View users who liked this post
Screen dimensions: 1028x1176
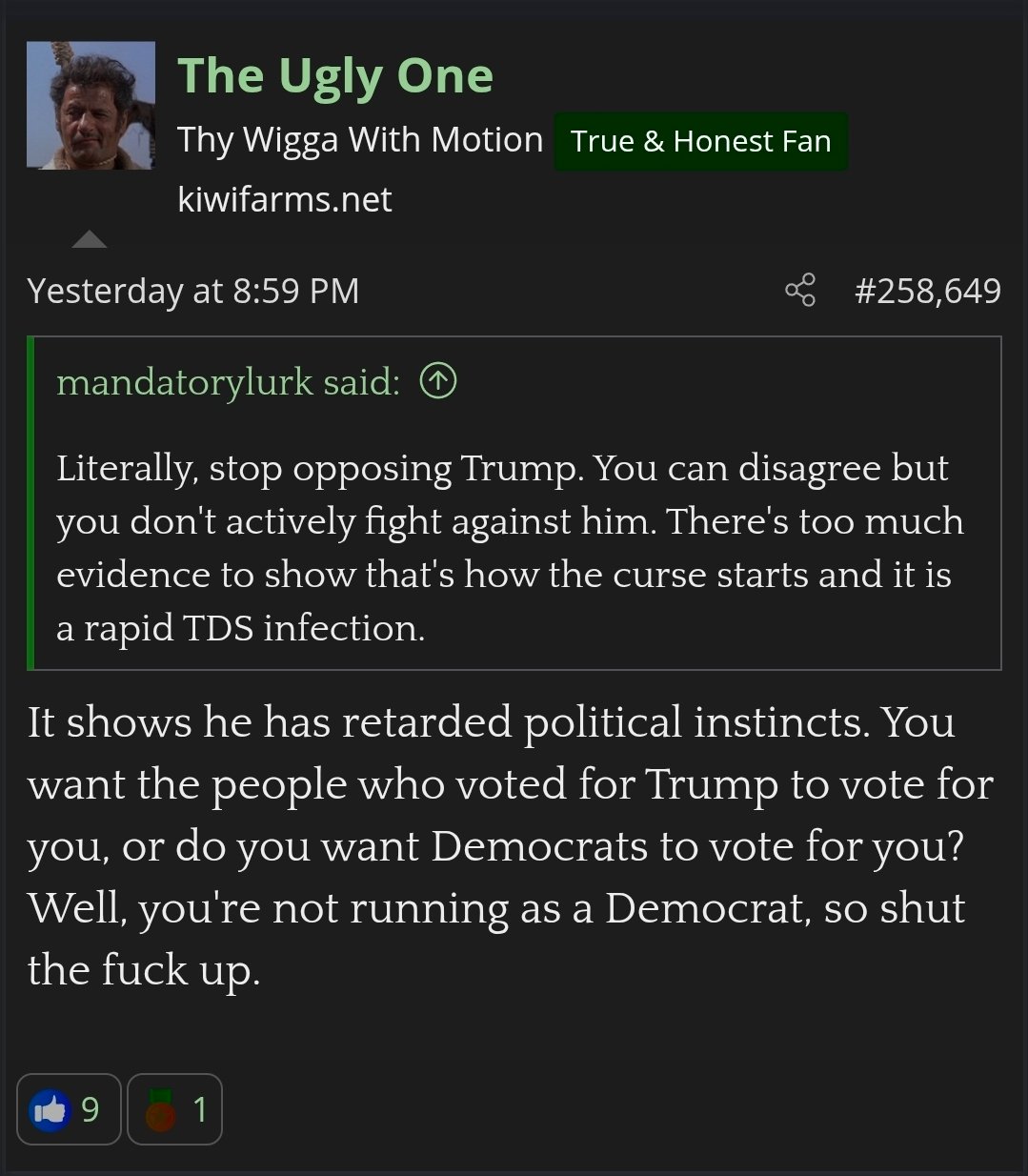68,1109
